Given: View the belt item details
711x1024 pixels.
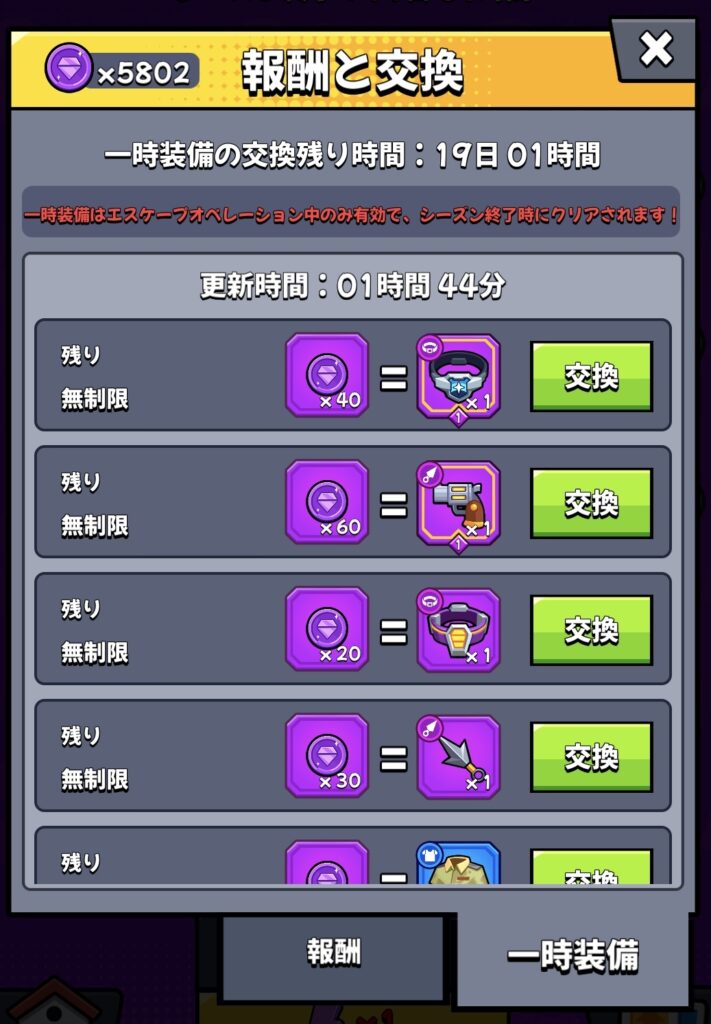Looking at the screenshot, I should pyautogui.click(x=458, y=630).
